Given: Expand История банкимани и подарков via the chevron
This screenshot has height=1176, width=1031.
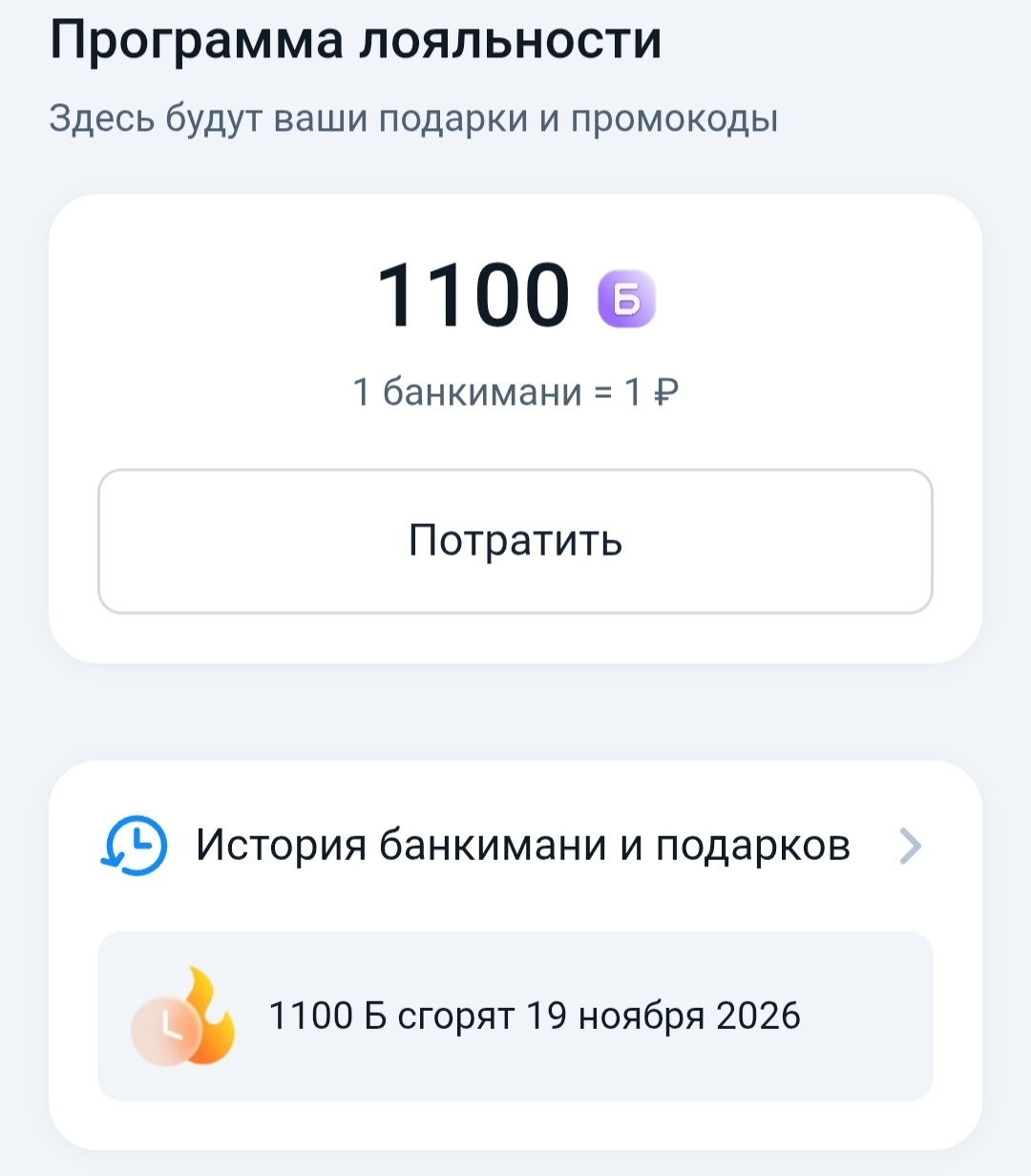Looking at the screenshot, I should click(x=912, y=845).
